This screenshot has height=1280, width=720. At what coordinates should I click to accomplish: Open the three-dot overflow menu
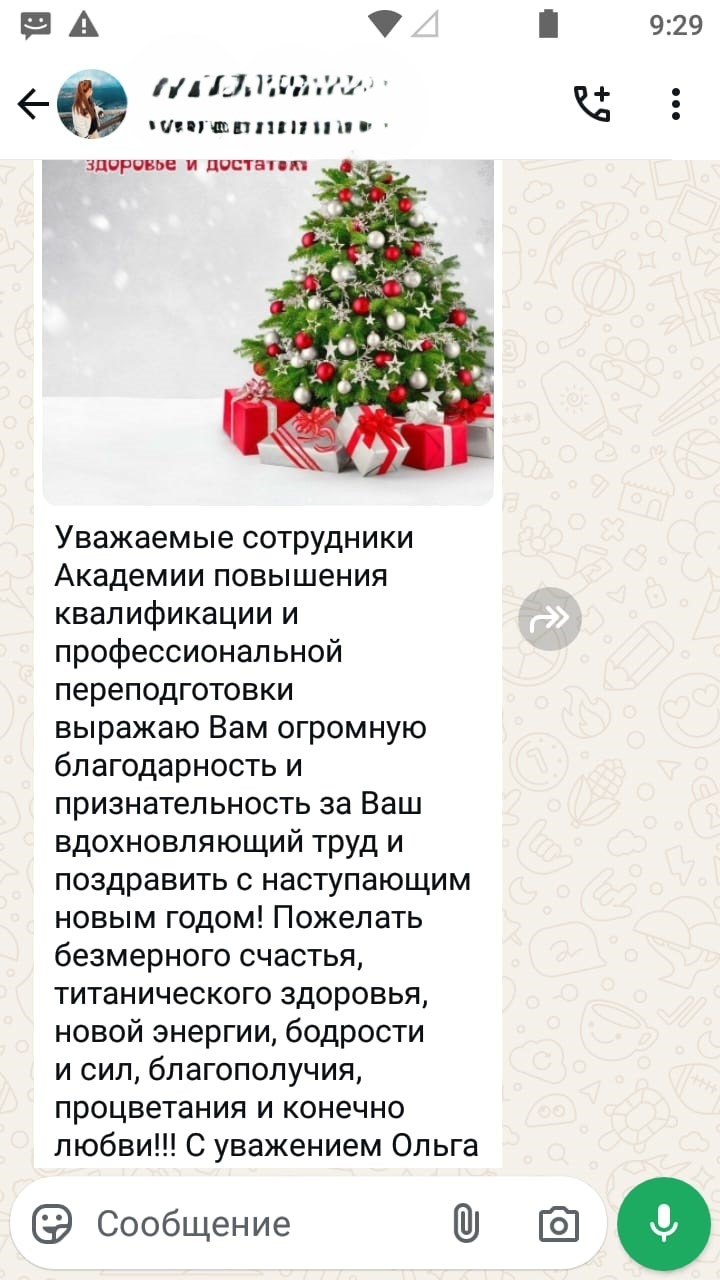coord(676,104)
